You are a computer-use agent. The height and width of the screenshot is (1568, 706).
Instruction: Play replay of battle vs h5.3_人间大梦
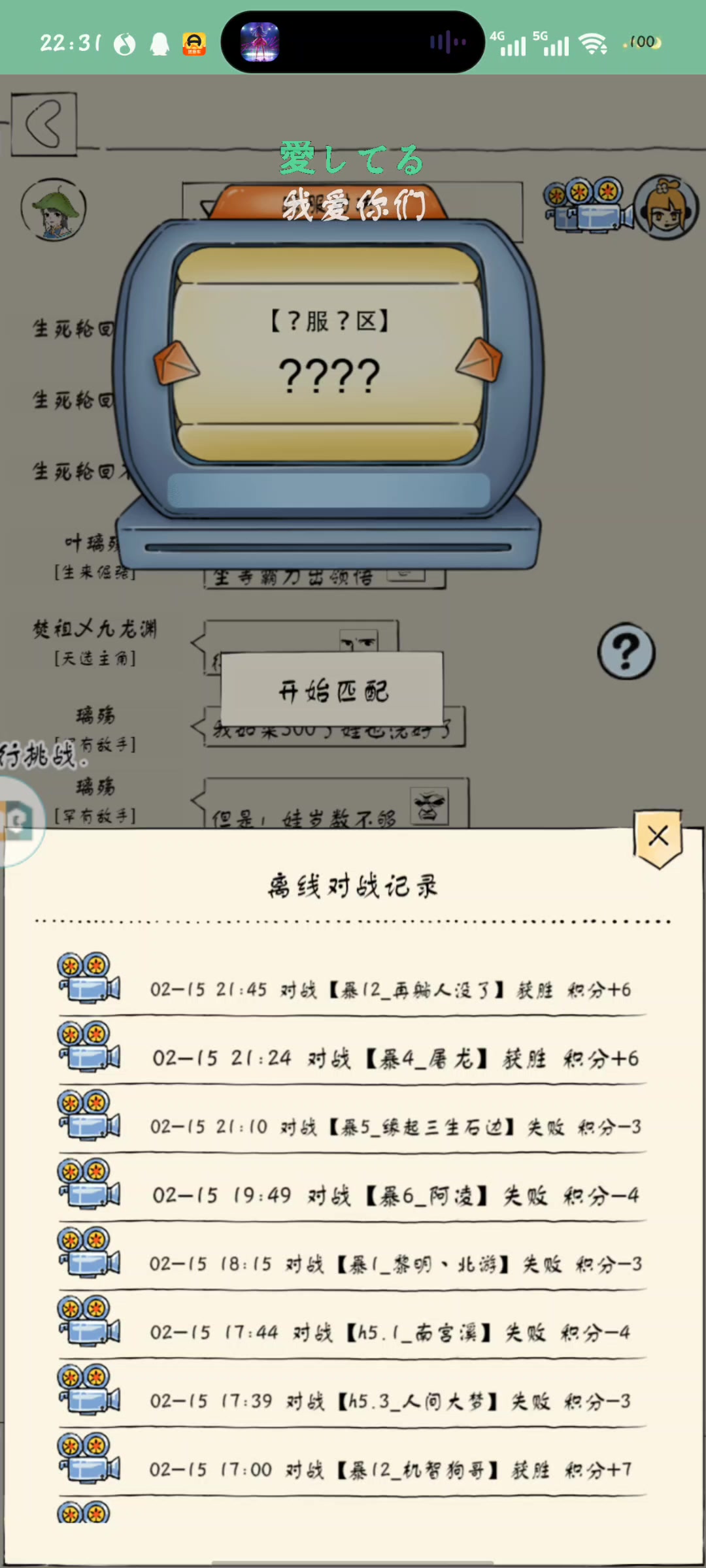[x=89, y=1389]
